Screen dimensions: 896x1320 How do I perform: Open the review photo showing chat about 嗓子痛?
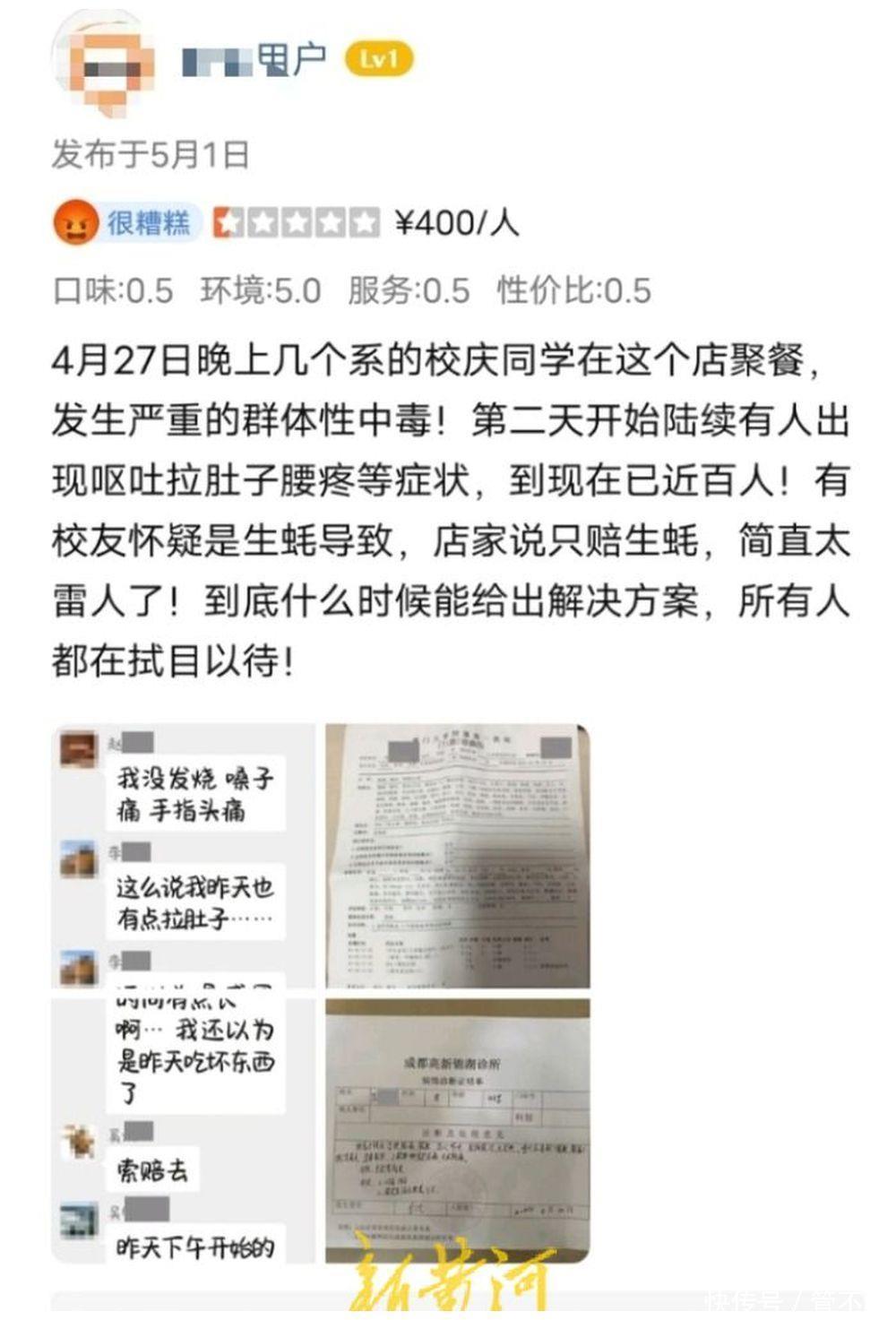(183, 856)
